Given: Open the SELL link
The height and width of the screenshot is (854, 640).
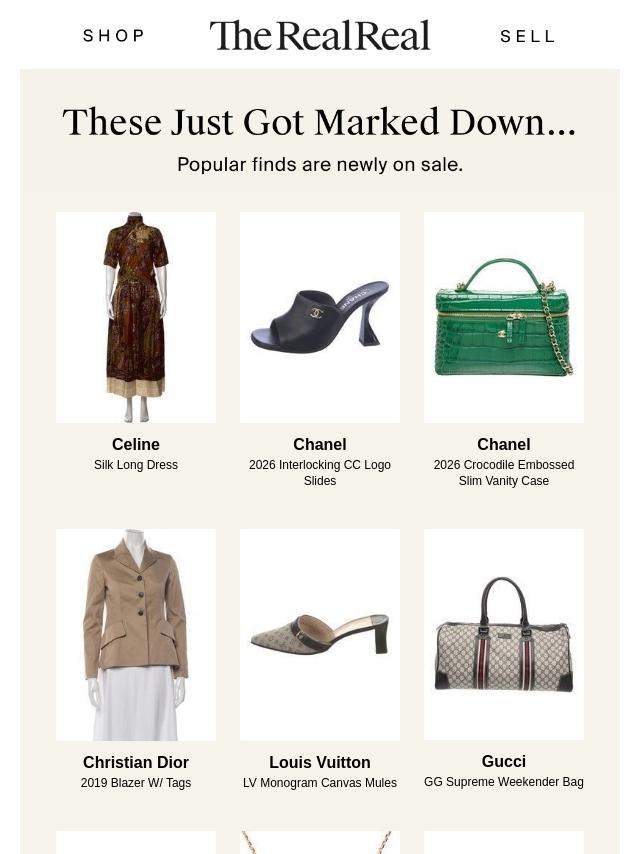Looking at the screenshot, I should pos(527,36).
